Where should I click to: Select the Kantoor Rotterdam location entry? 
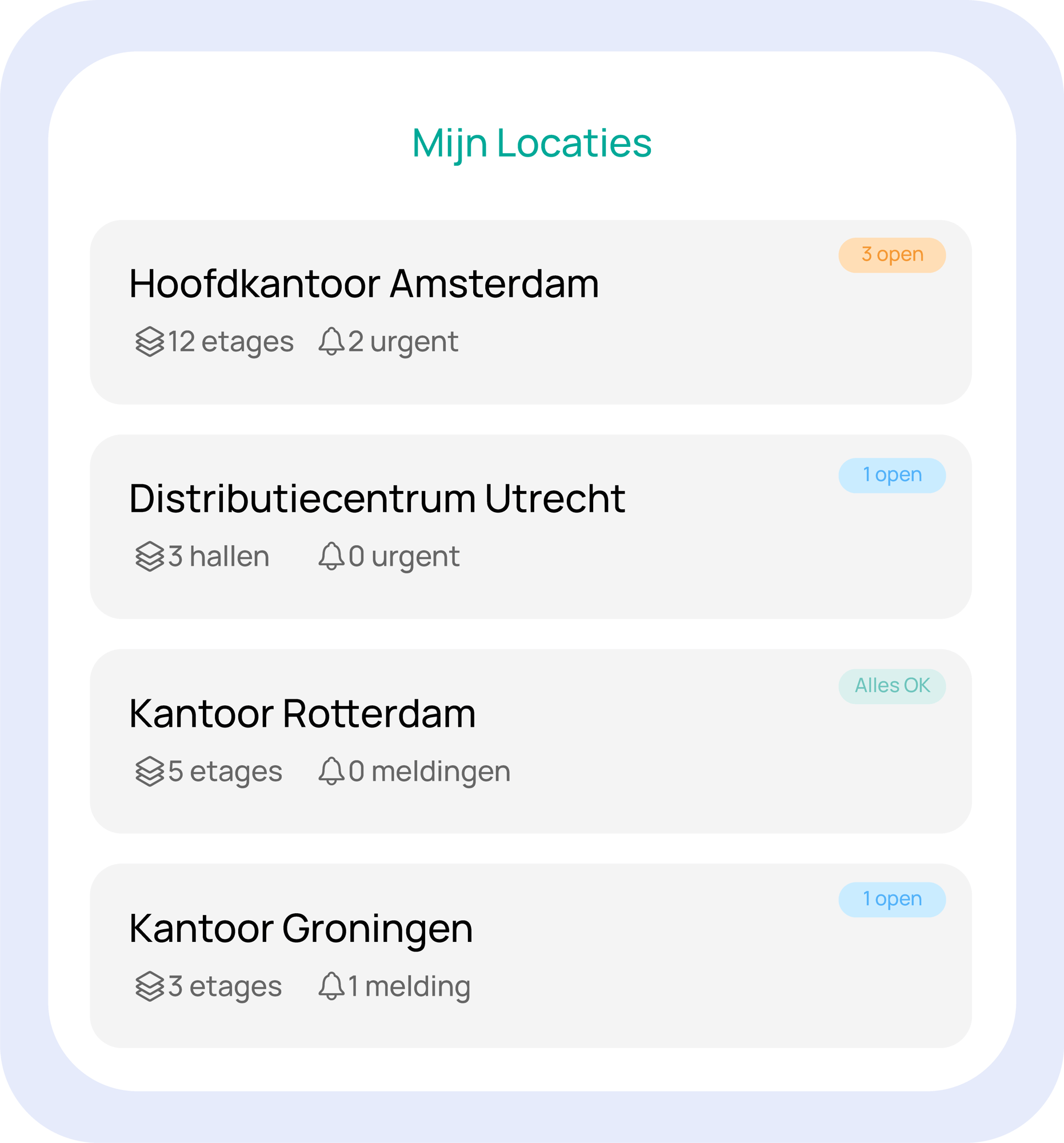point(531,742)
